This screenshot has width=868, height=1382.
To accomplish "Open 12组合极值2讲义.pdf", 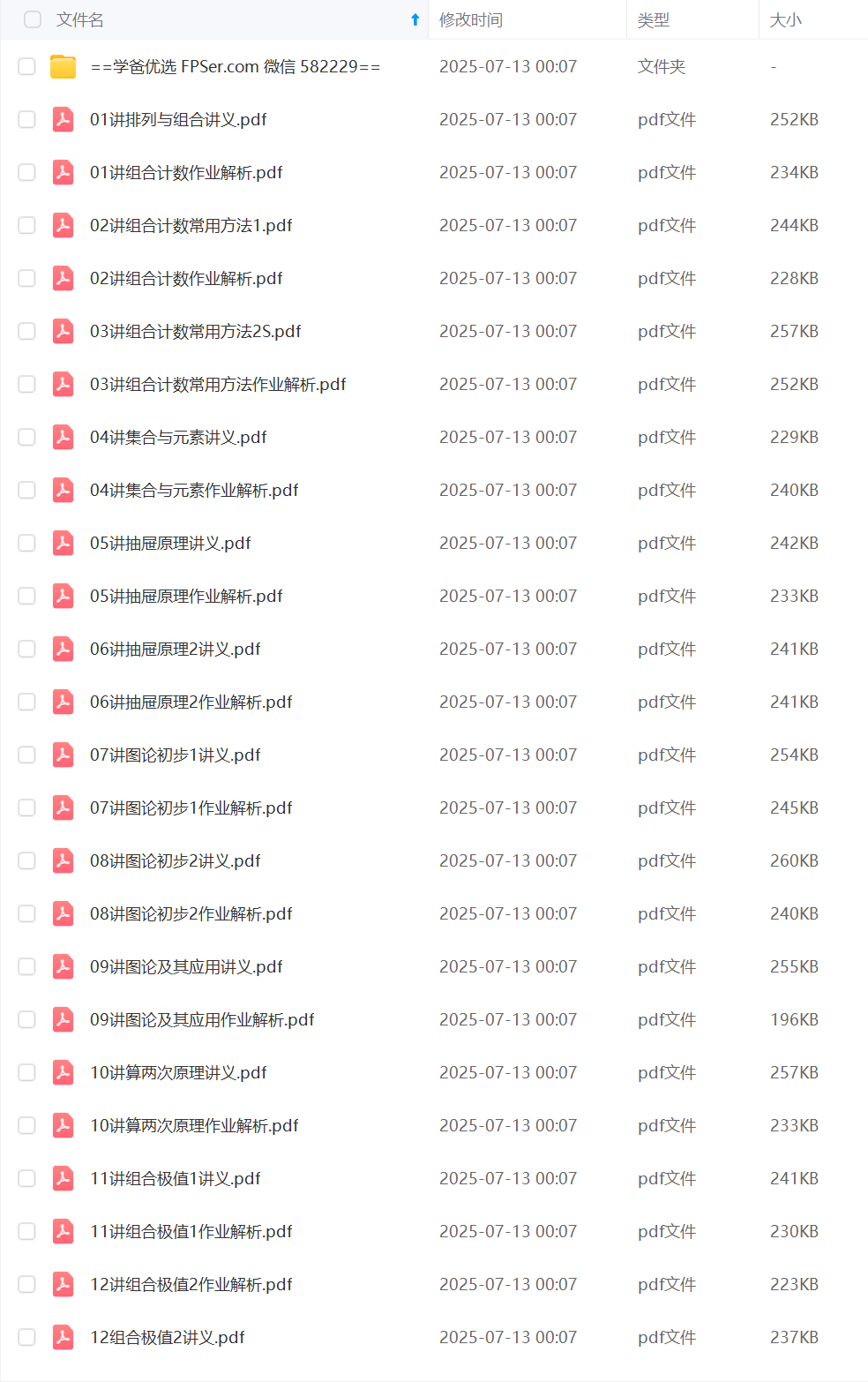I will pos(167,1338).
